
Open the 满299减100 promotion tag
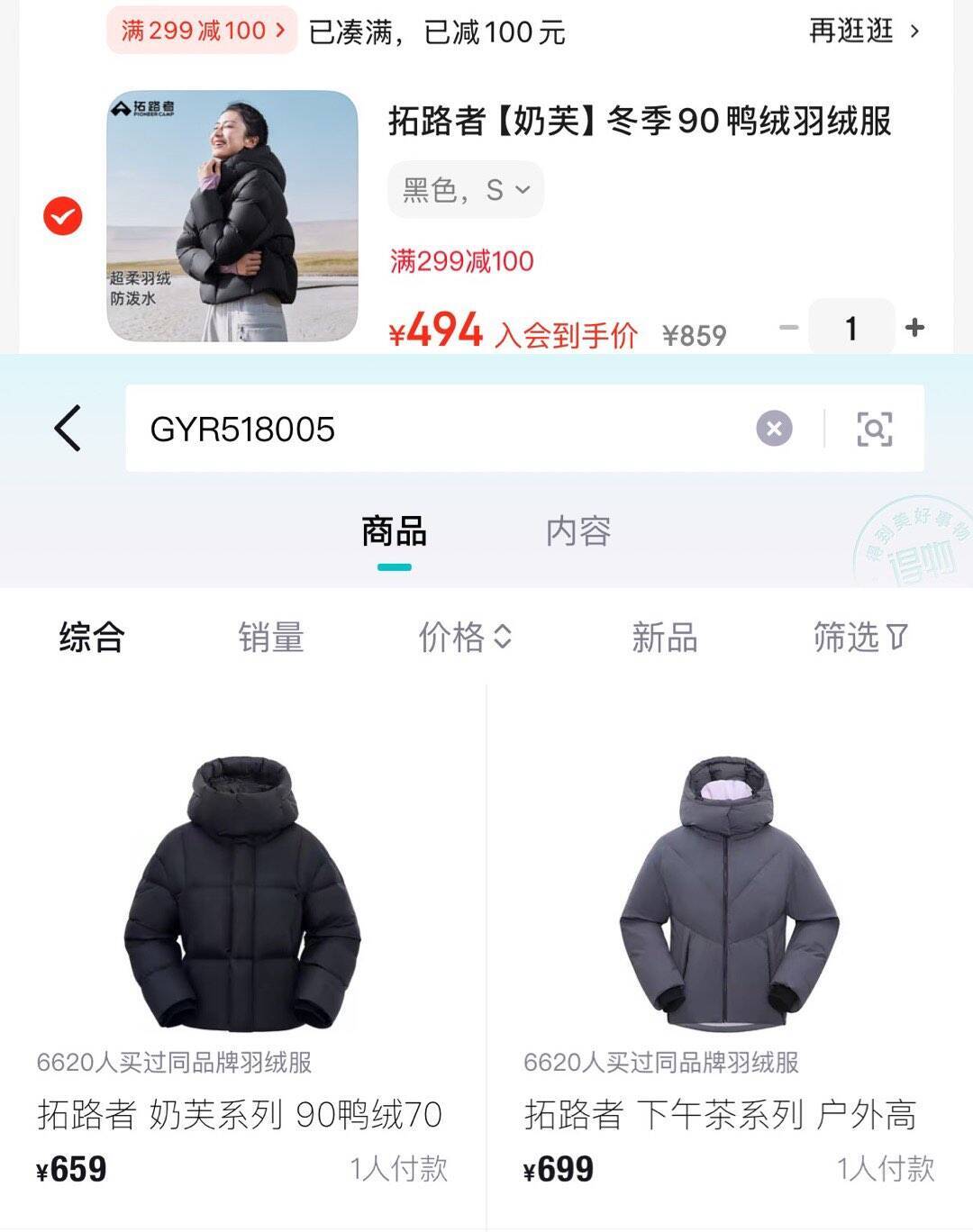[x=202, y=31]
